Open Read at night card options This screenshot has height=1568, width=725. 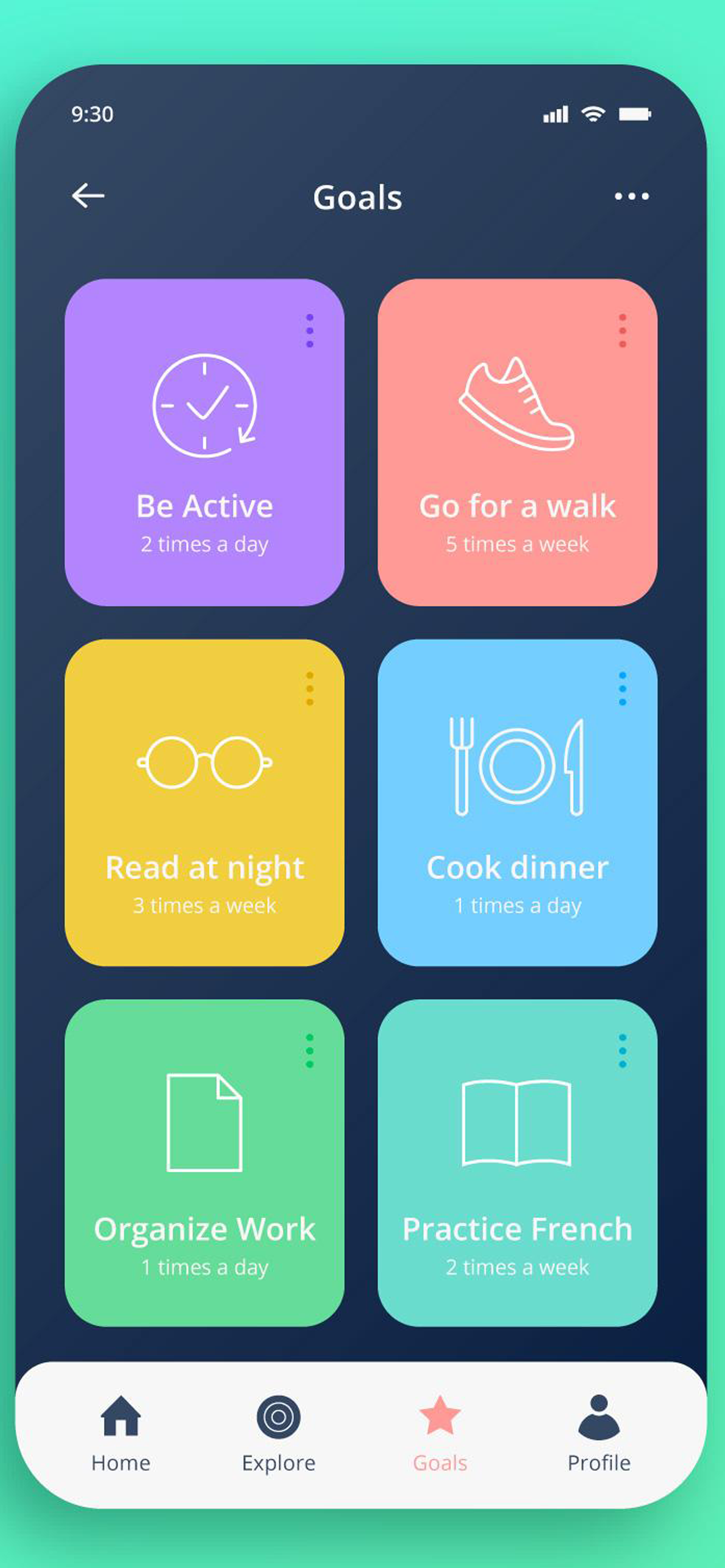pyautogui.click(x=310, y=688)
